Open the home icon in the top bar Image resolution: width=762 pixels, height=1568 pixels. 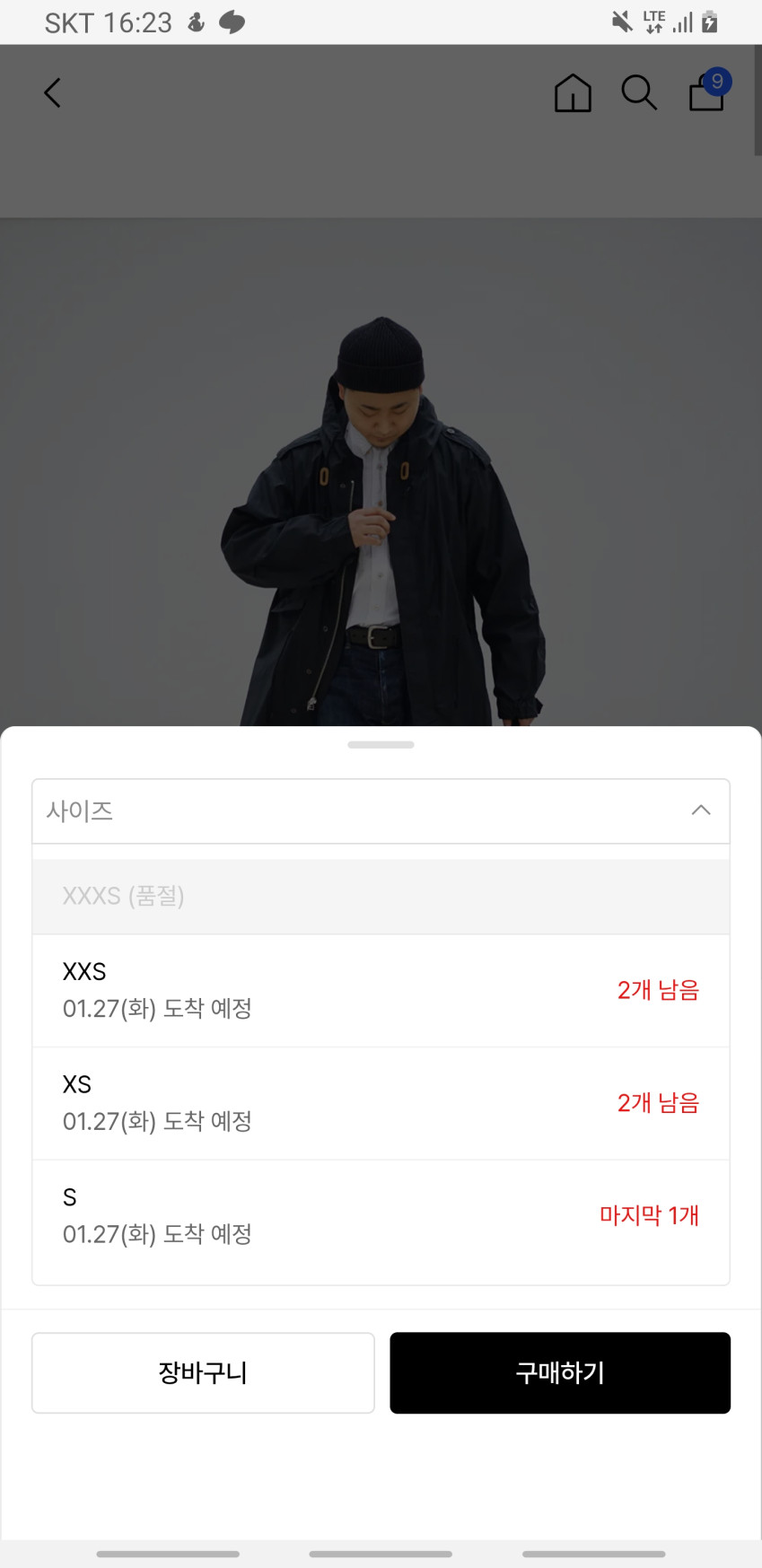[573, 92]
